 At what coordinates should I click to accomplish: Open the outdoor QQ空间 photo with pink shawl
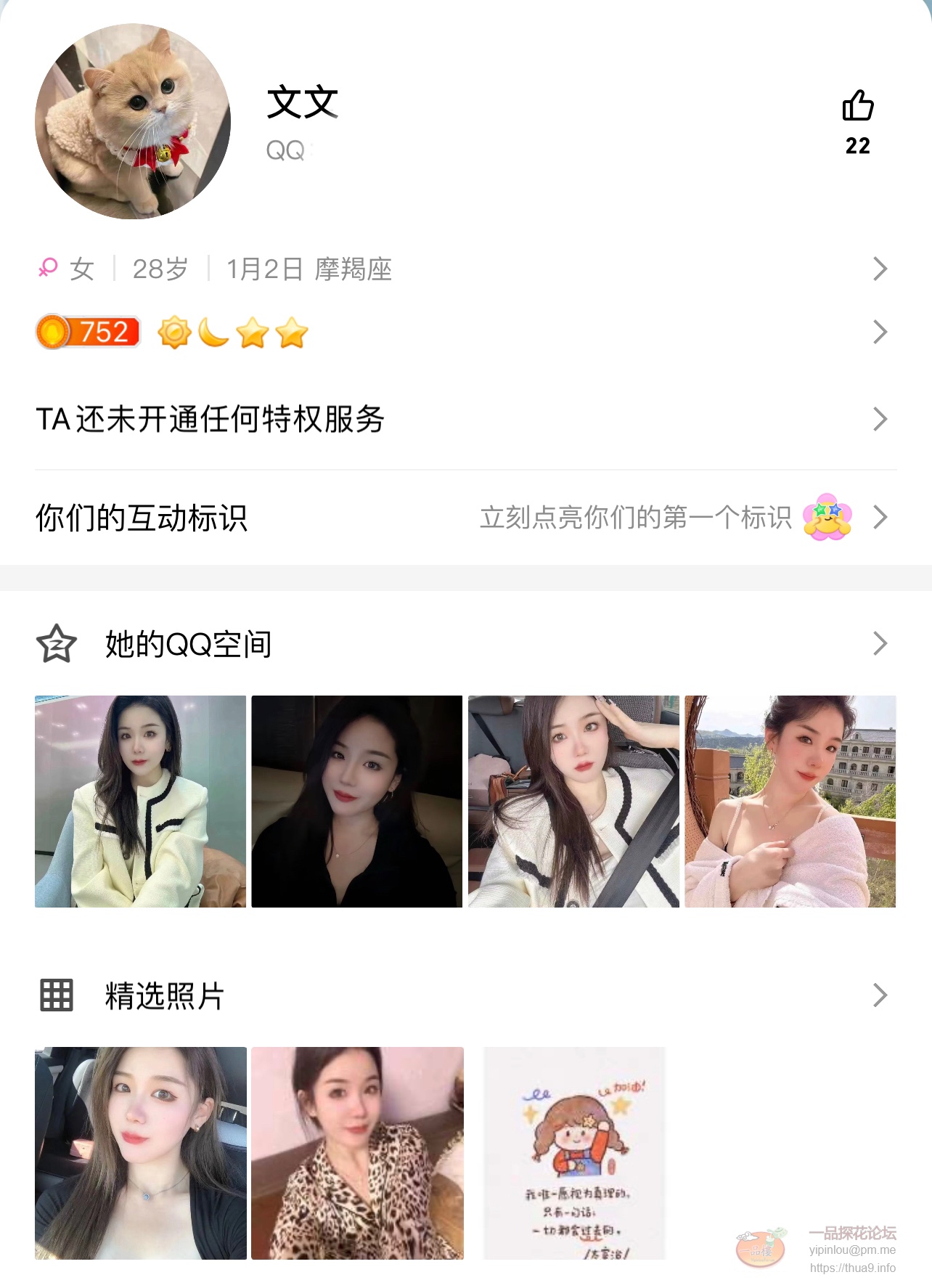(x=790, y=802)
